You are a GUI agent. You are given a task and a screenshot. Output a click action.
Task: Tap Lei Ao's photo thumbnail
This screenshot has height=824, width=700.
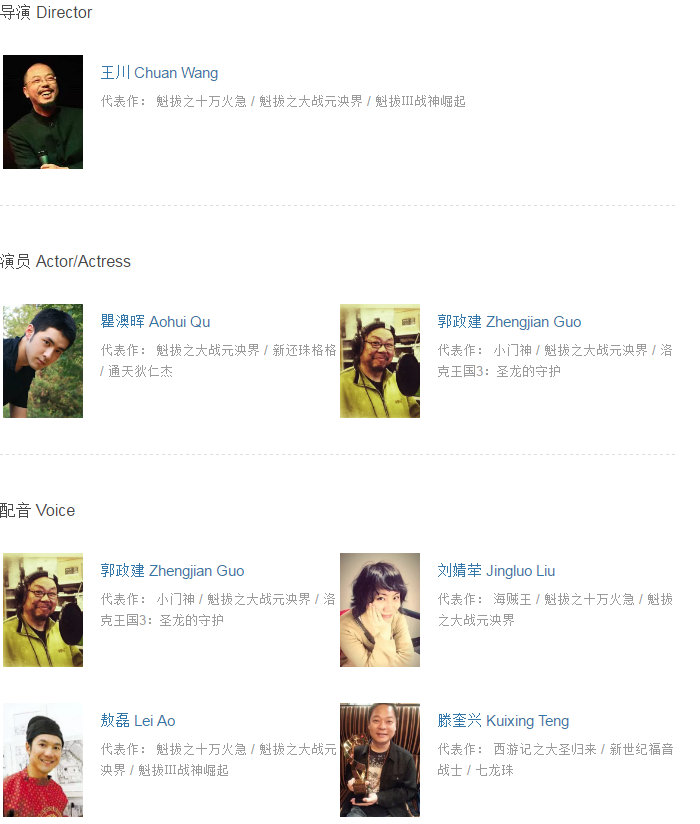tap(43, 760)
